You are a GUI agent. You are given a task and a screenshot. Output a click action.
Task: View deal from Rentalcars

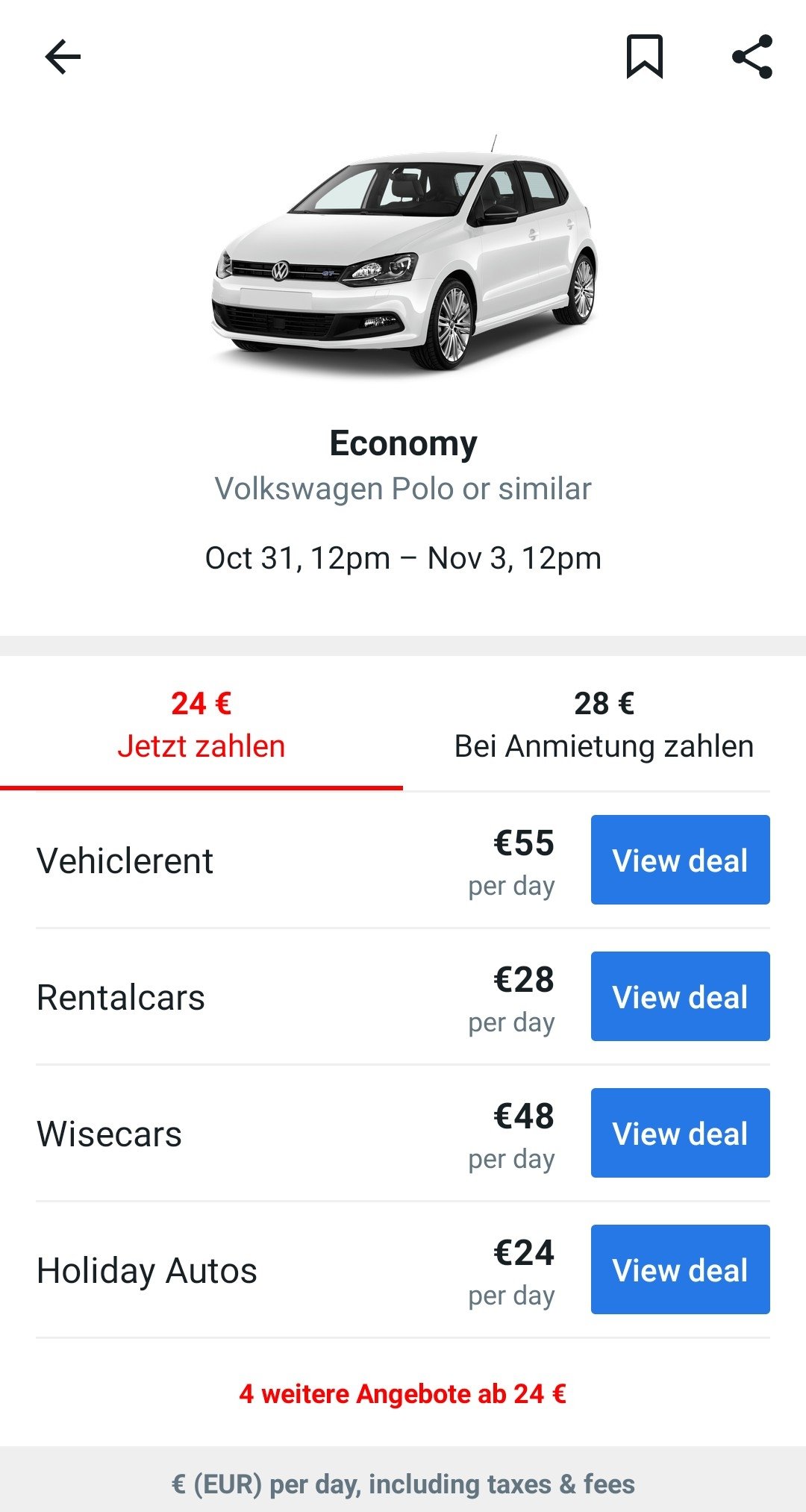(x=681, y=996)
